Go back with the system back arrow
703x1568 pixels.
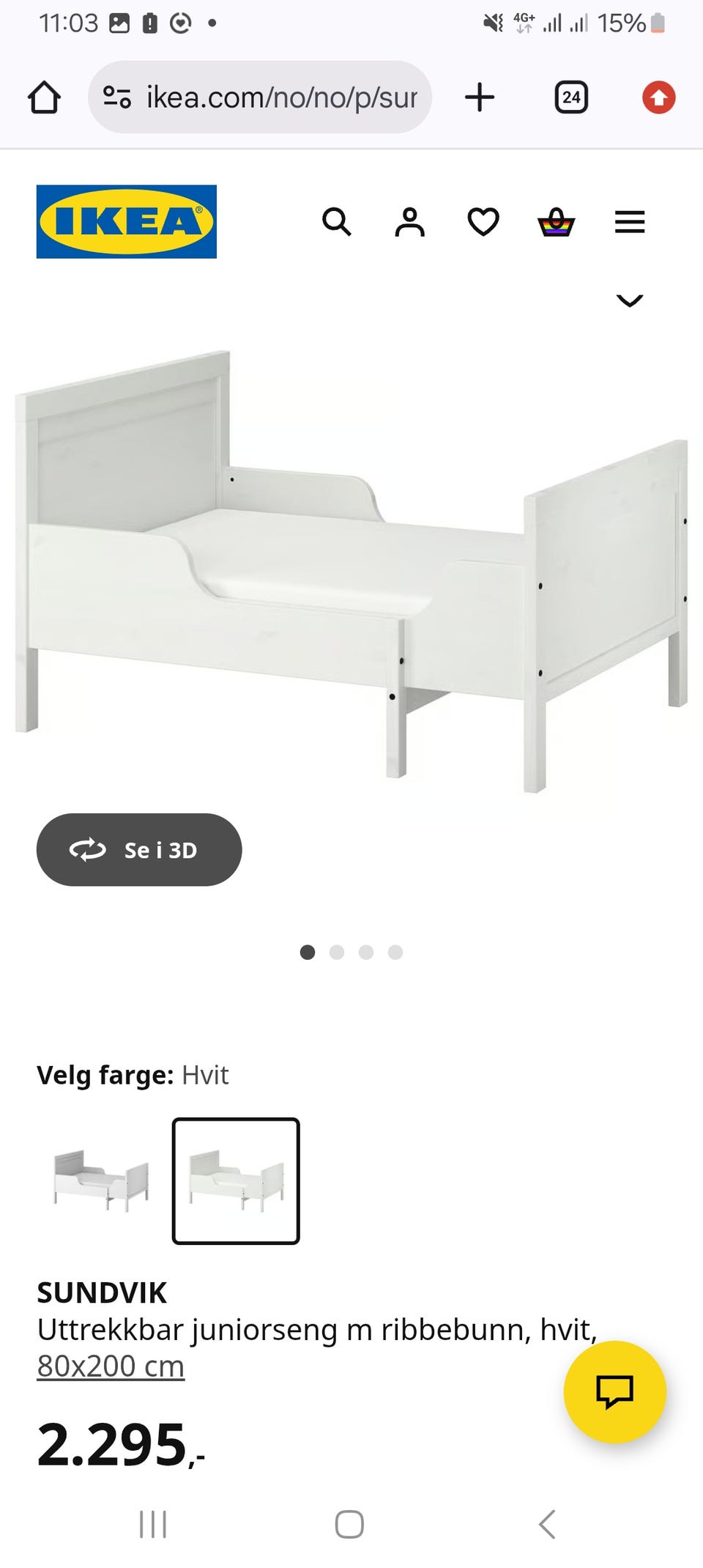coord(547,1524)
